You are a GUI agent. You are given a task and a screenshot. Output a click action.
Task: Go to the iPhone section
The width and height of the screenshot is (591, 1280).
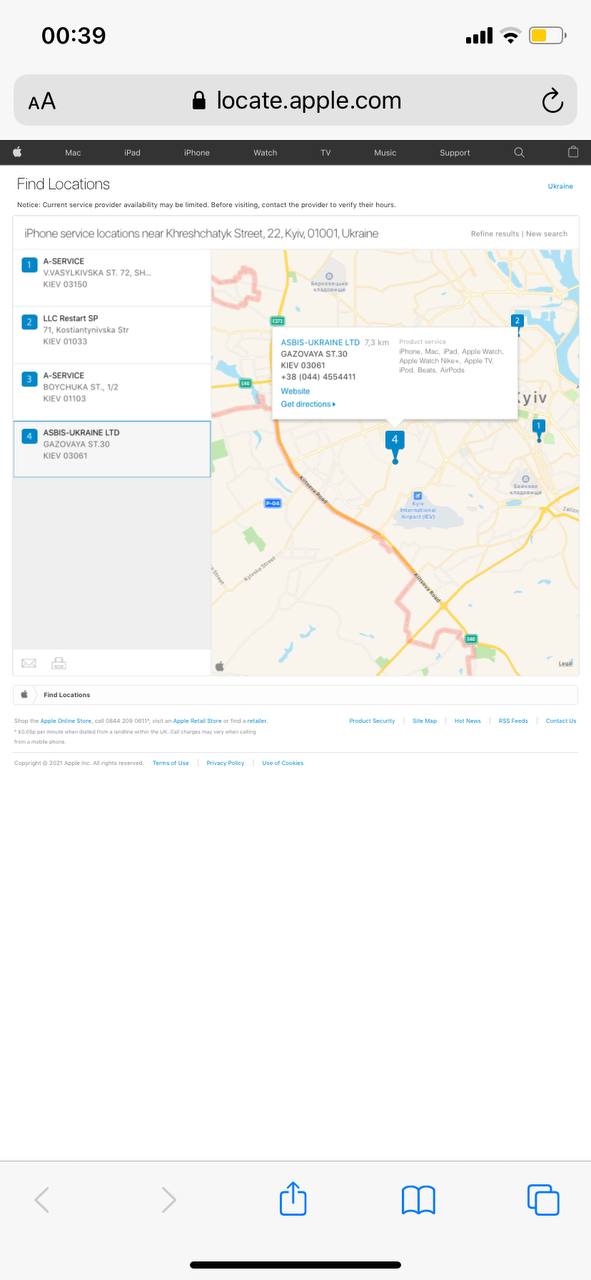(197, 153)
